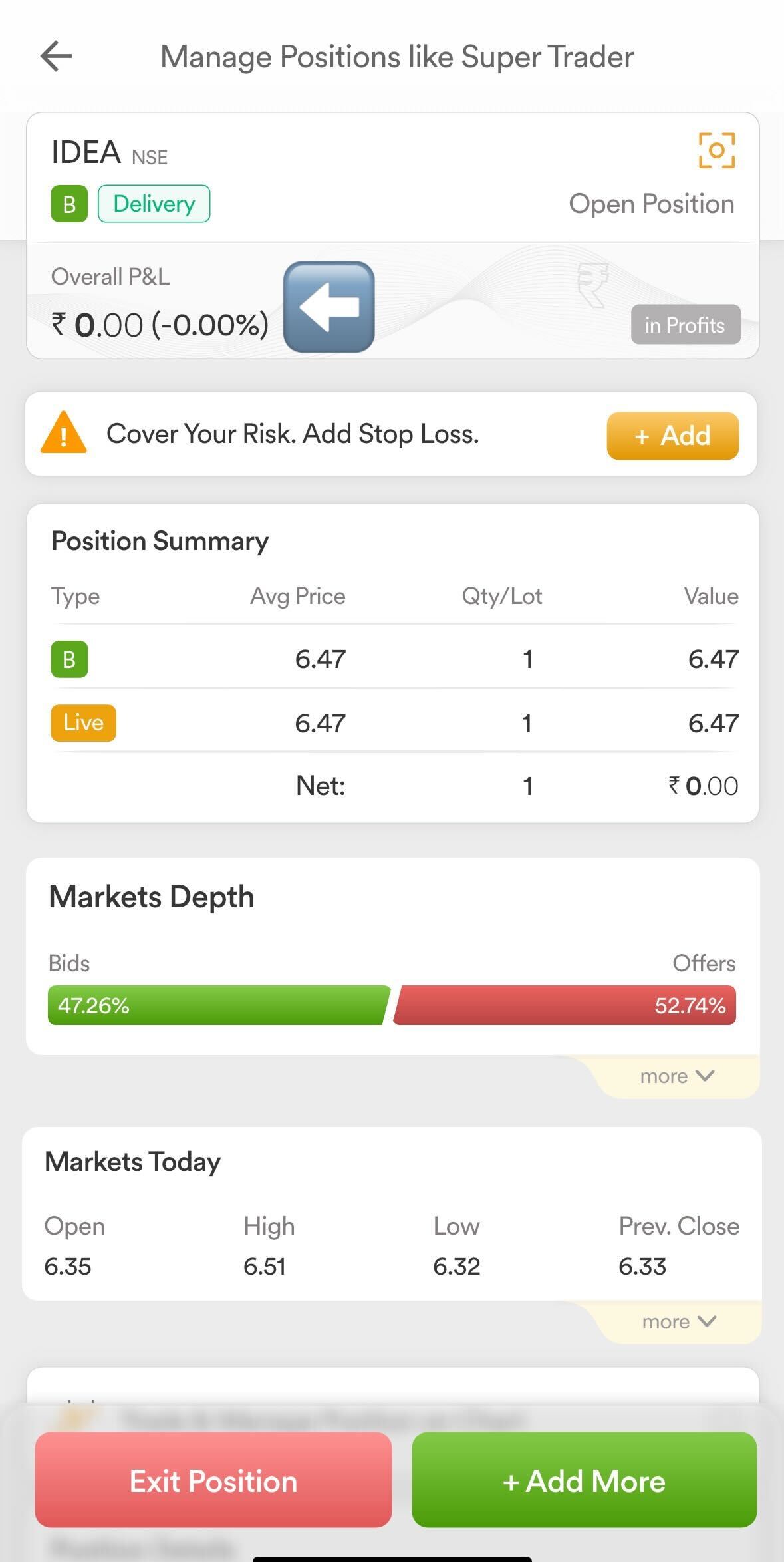Expand more under Markets Today
The image size is (784, 1562).
click(x=678, y=1321)
